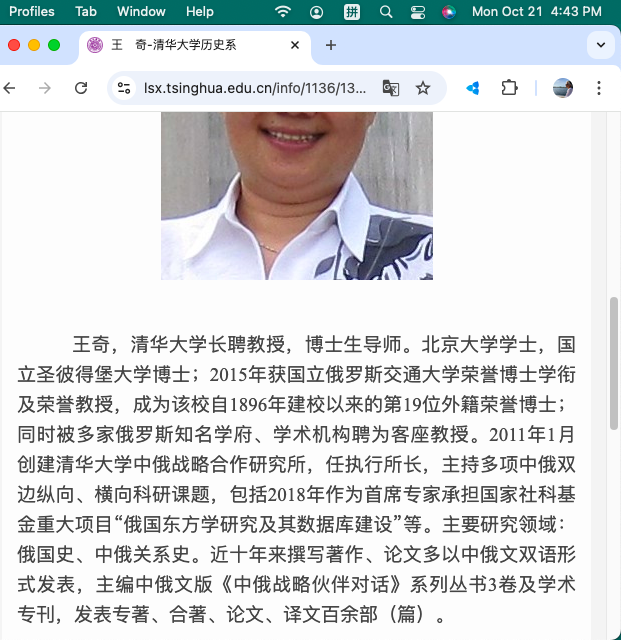
Task: Expand the tab search dropdown
Action: pos(600,45)
